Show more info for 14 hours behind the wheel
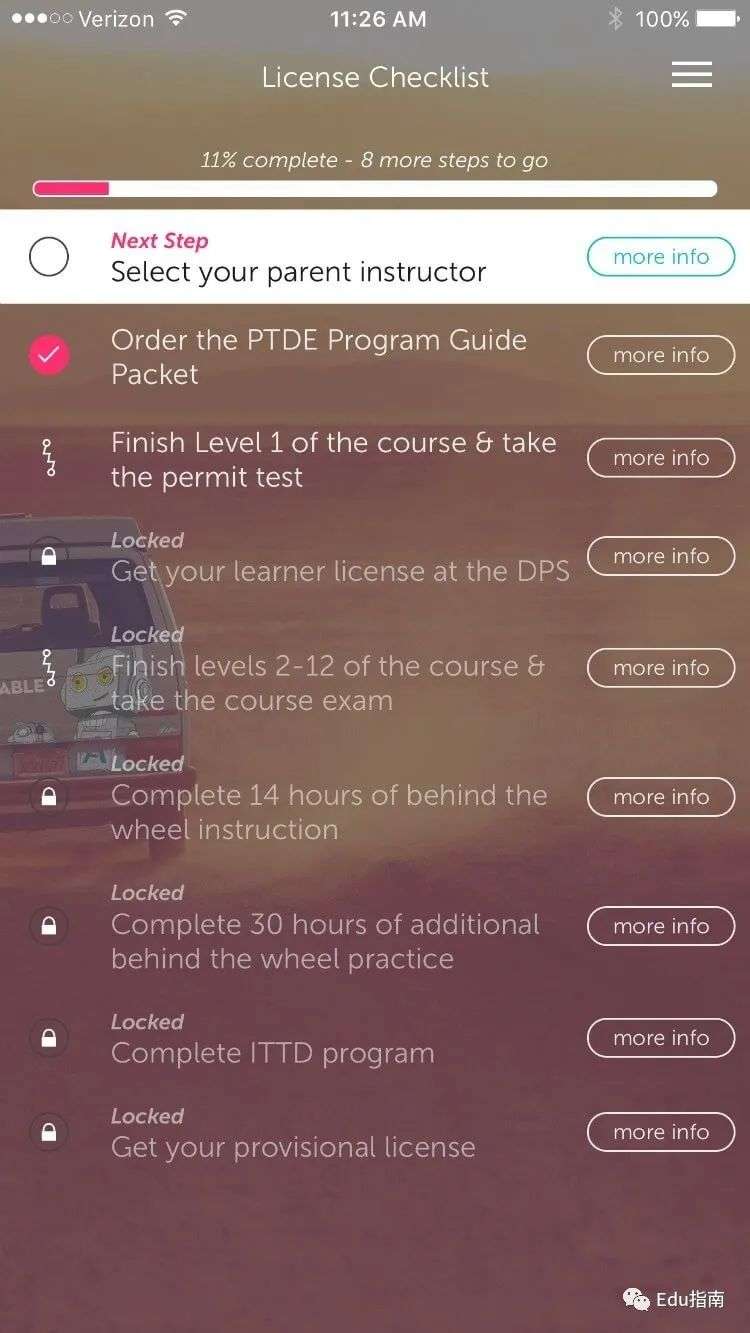The image size is (750, 1333). tap(660, 797)
